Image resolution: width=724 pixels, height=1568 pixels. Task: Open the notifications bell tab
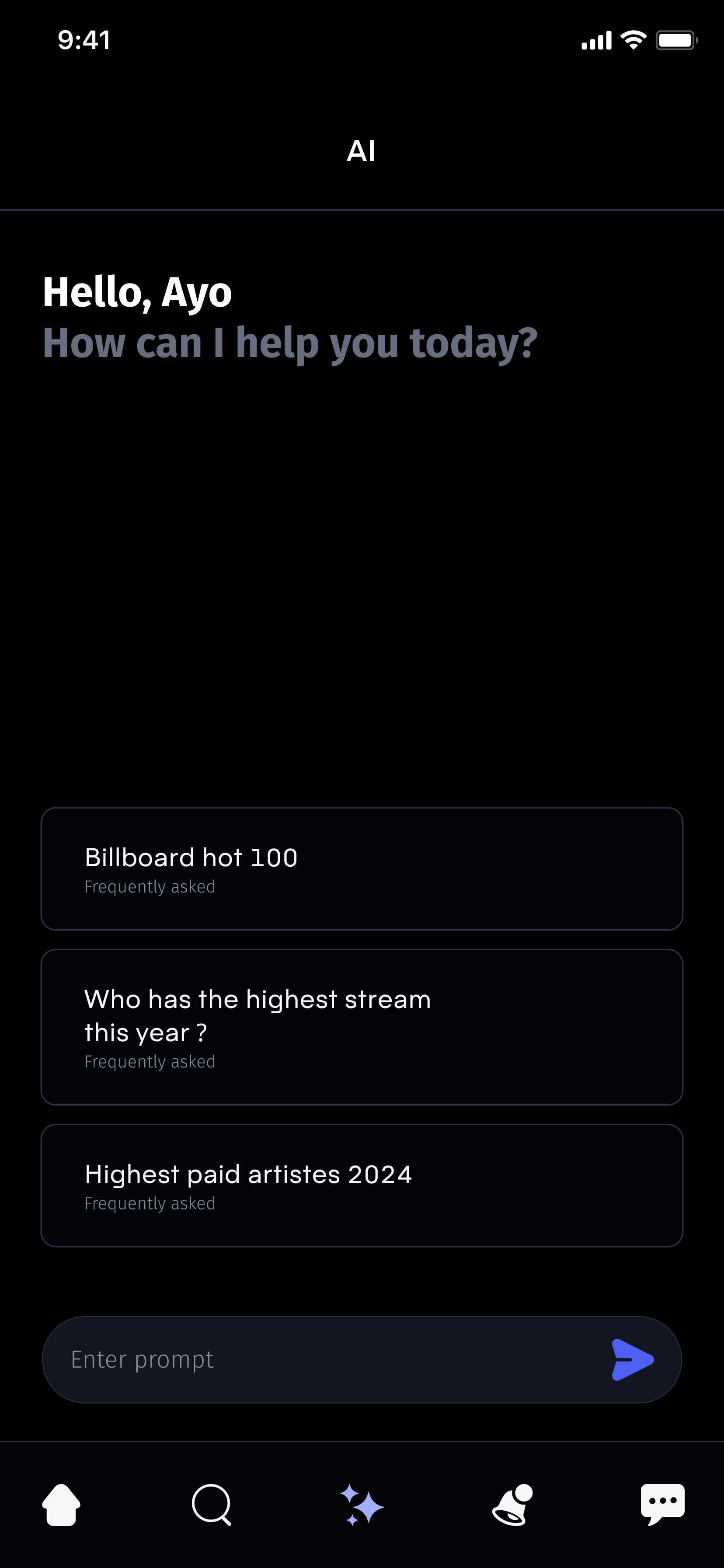(x=512, y=1505)
